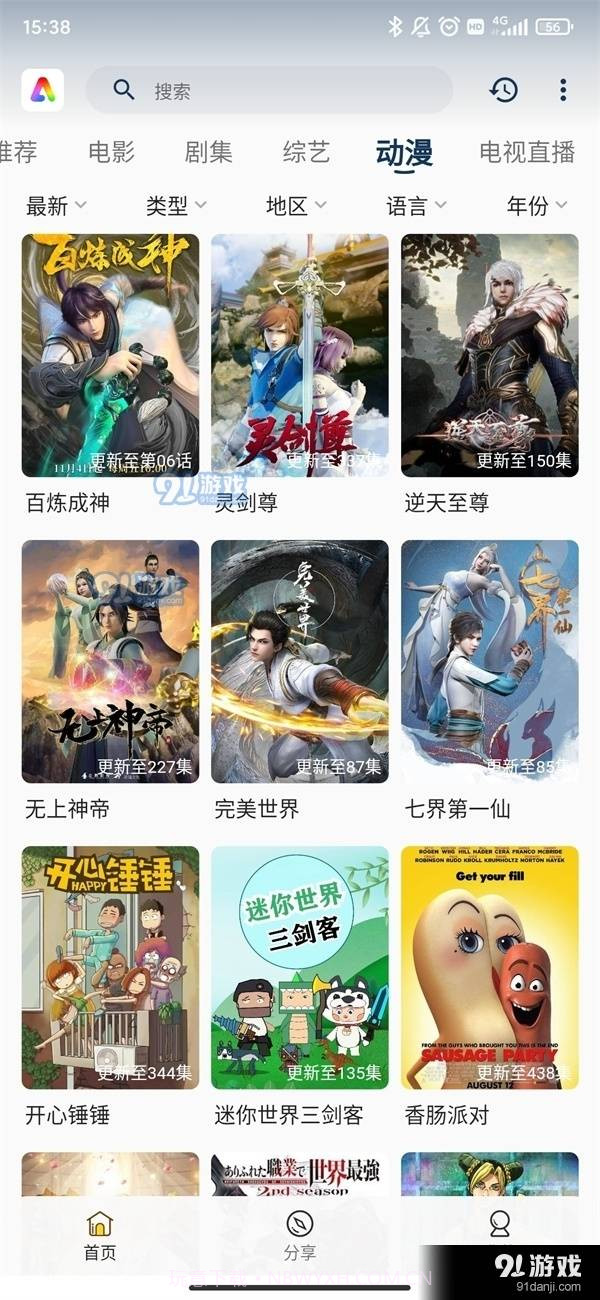Expand the 最新 sort dropdown

[56, 206]
